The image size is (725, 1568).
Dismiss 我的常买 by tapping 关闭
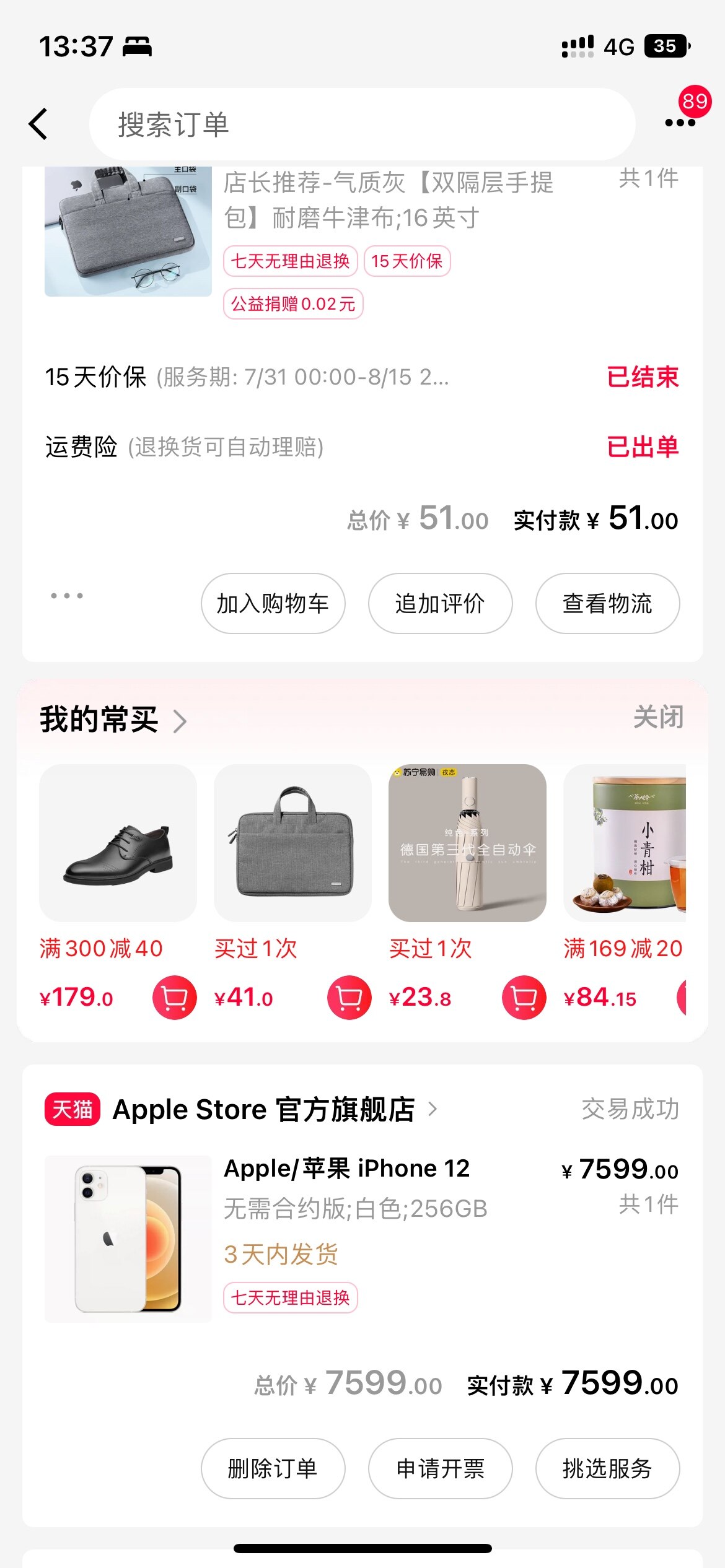point(657,718)
